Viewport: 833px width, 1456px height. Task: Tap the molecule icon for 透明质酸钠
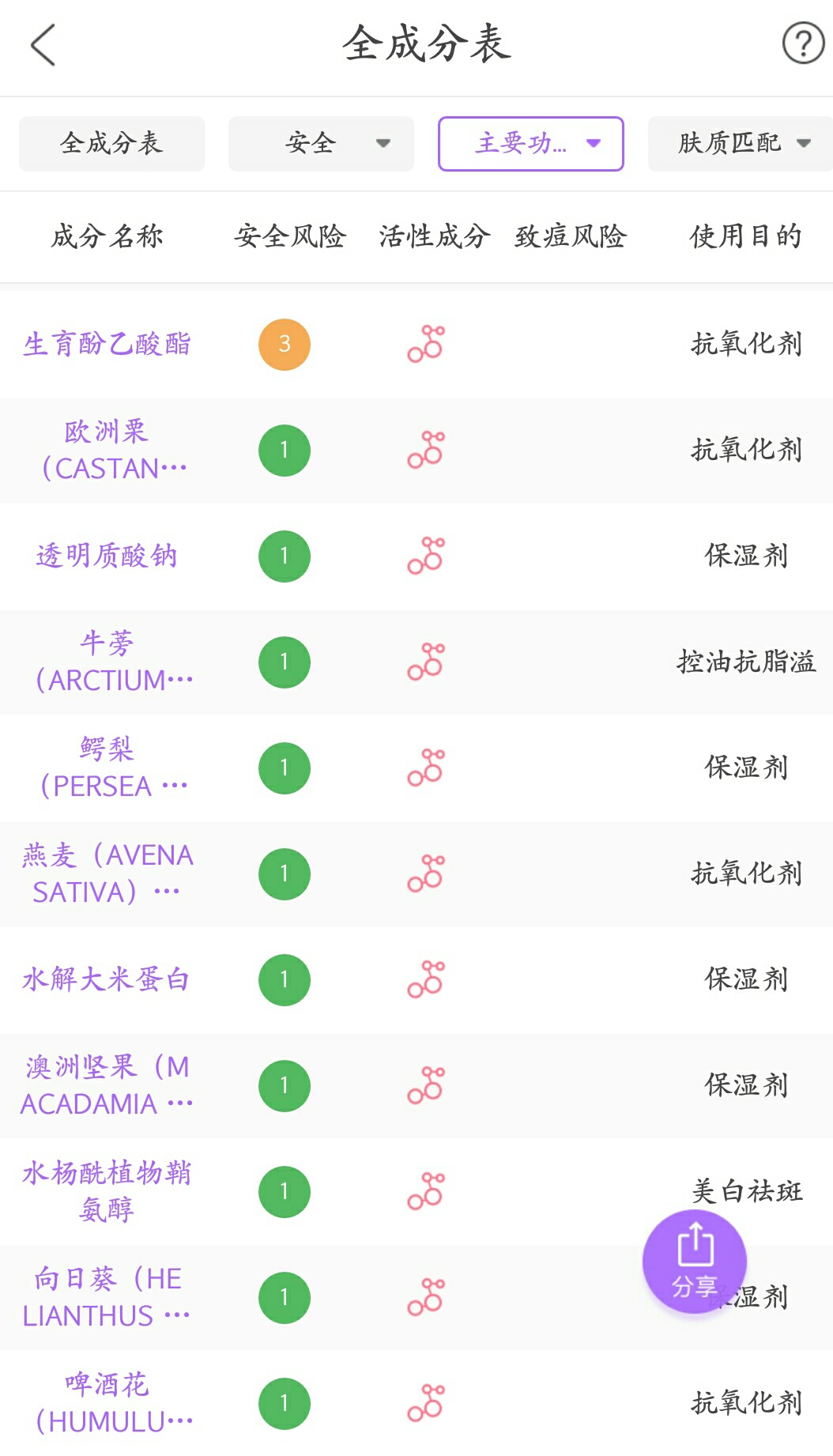[x=425, y=556]
